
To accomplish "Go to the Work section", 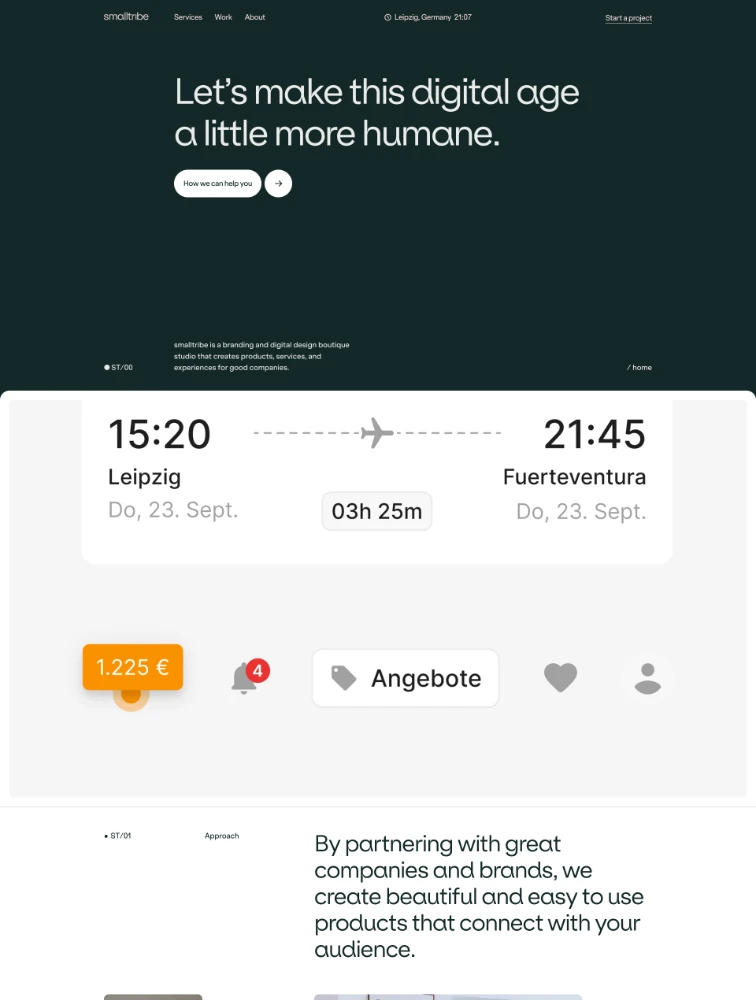I will [223, 17].
